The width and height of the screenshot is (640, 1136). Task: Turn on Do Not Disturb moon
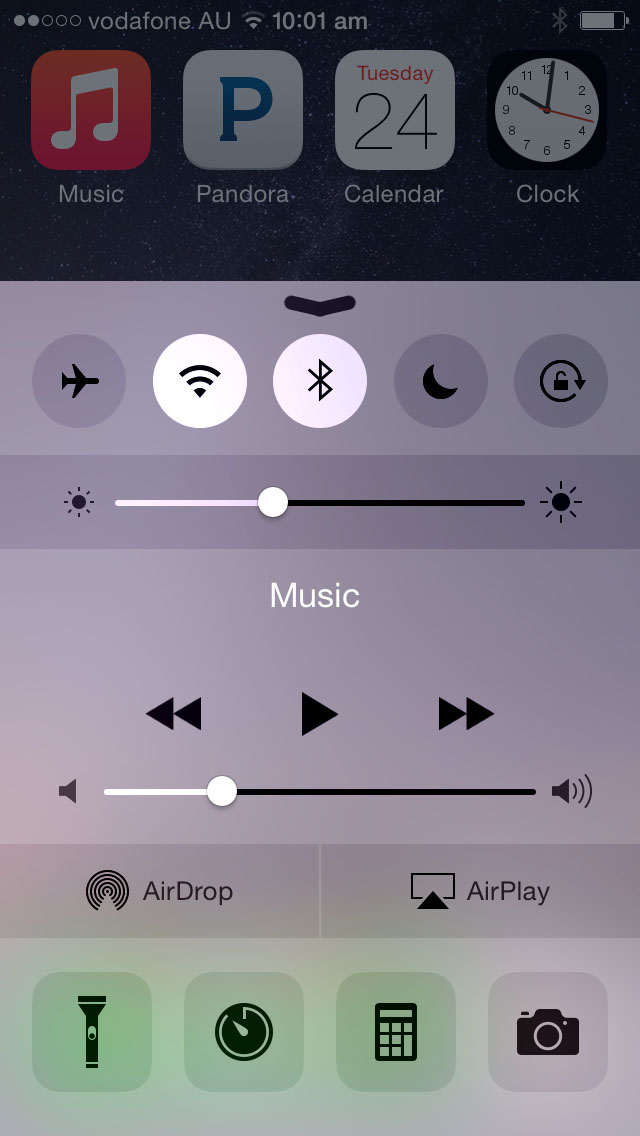[440, 381]
